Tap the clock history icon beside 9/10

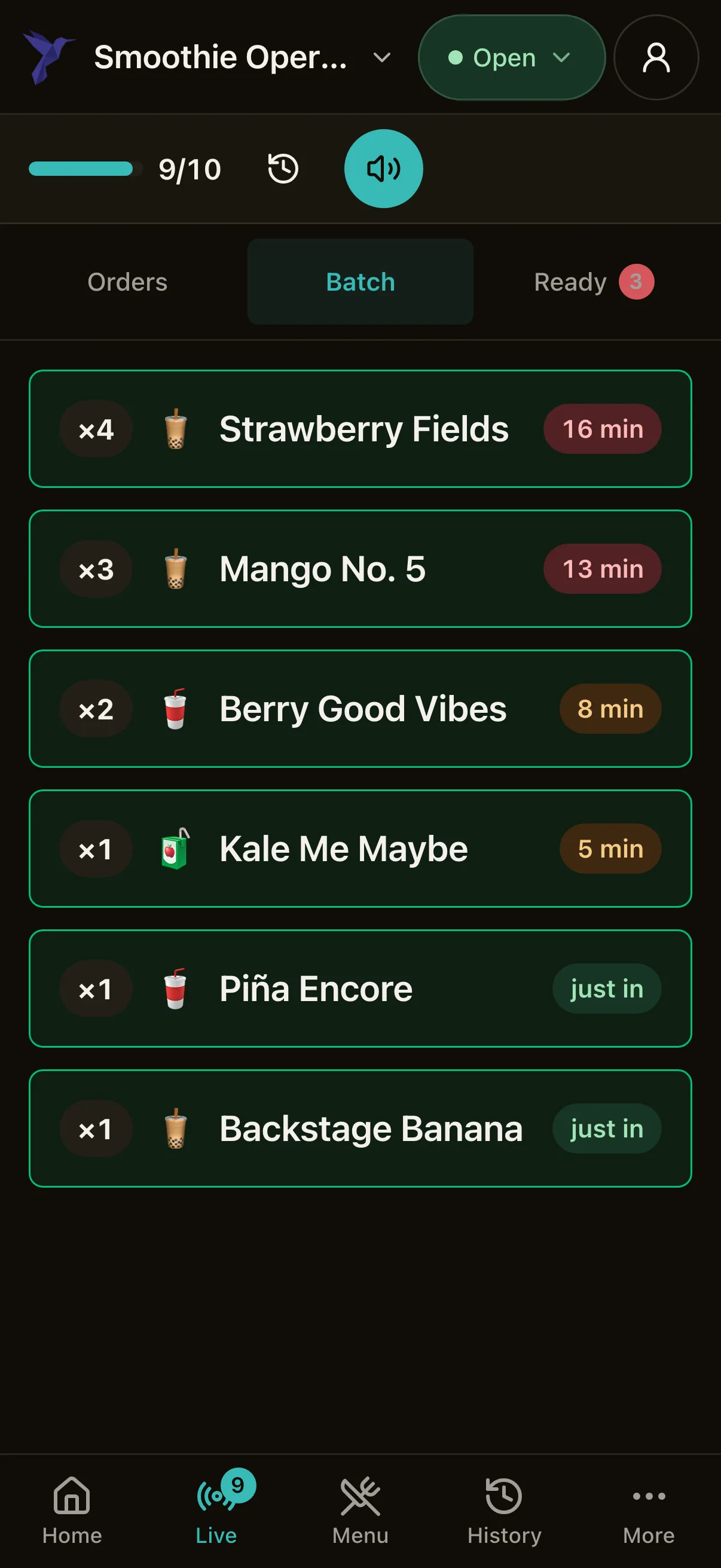coord(283,169)
